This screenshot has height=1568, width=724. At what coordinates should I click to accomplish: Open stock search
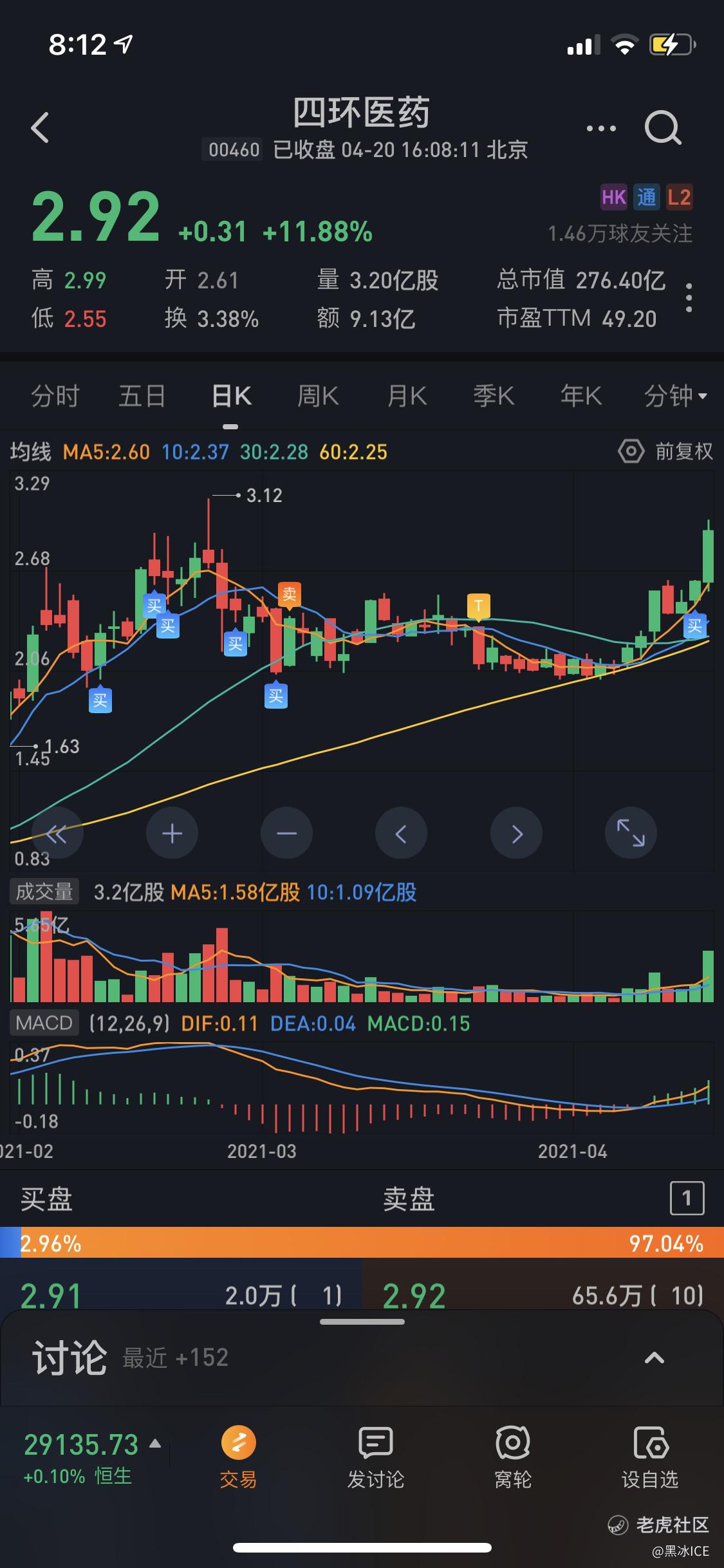point(663,128)
